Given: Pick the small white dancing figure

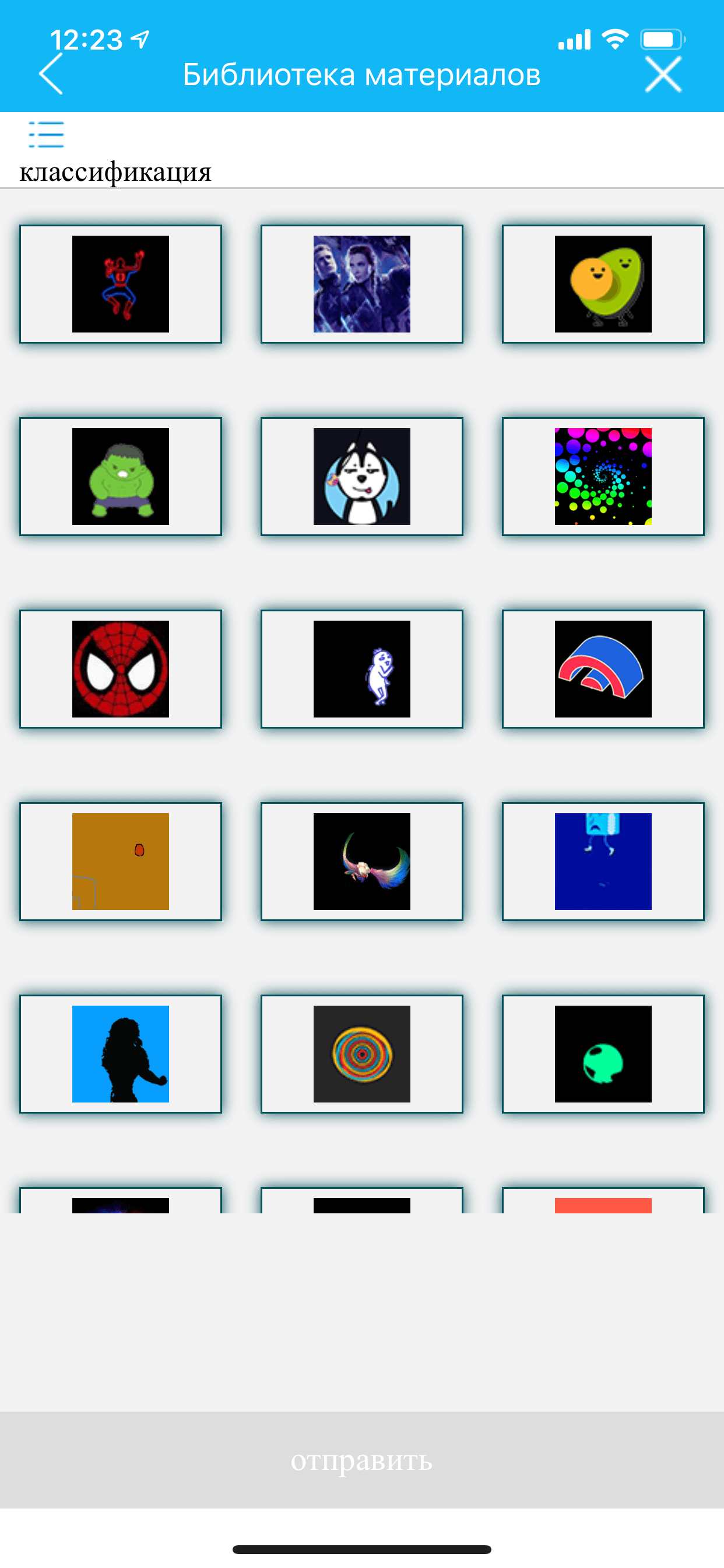Looking at the screenshot, I should [361, 669].
